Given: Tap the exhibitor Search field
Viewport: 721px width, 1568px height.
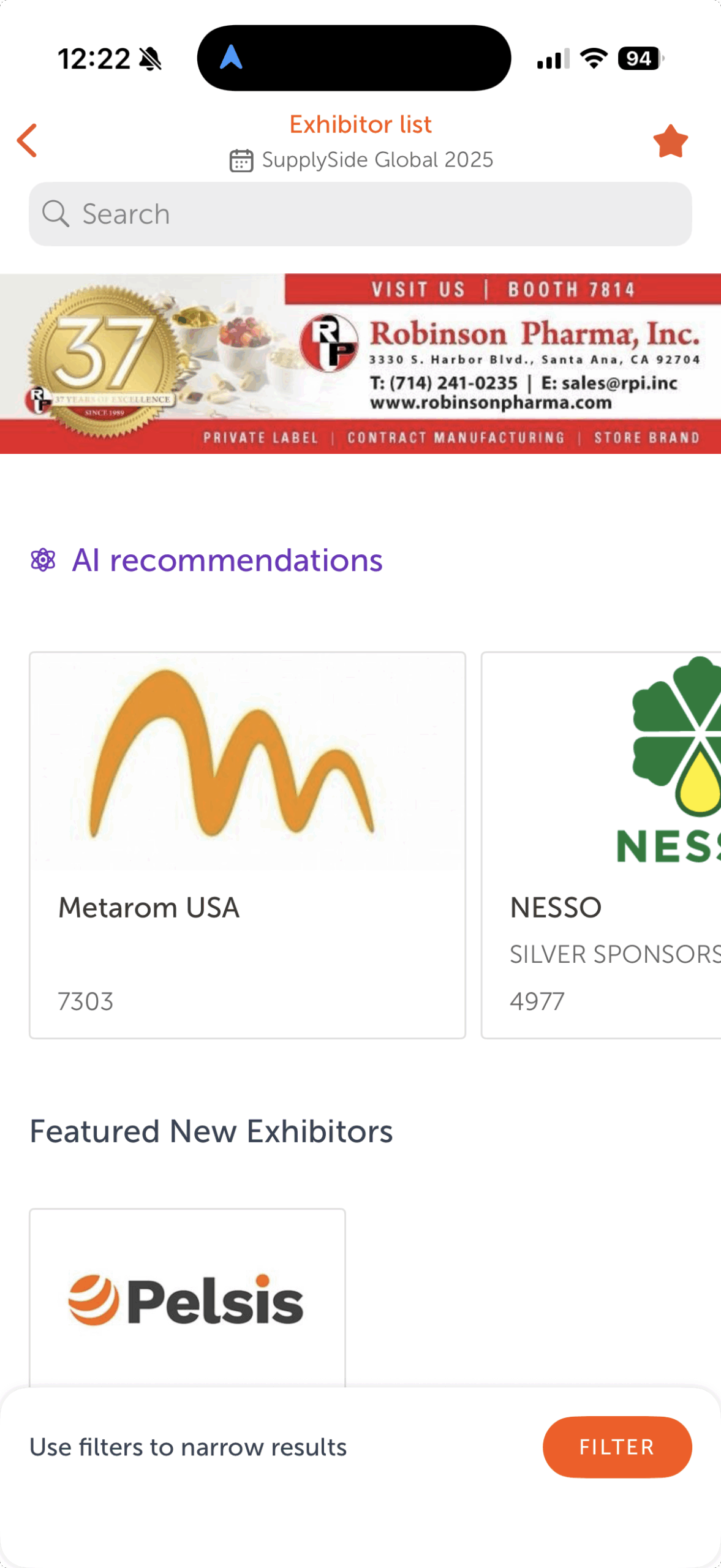Looking at the screenshot, I should [360, 214].
